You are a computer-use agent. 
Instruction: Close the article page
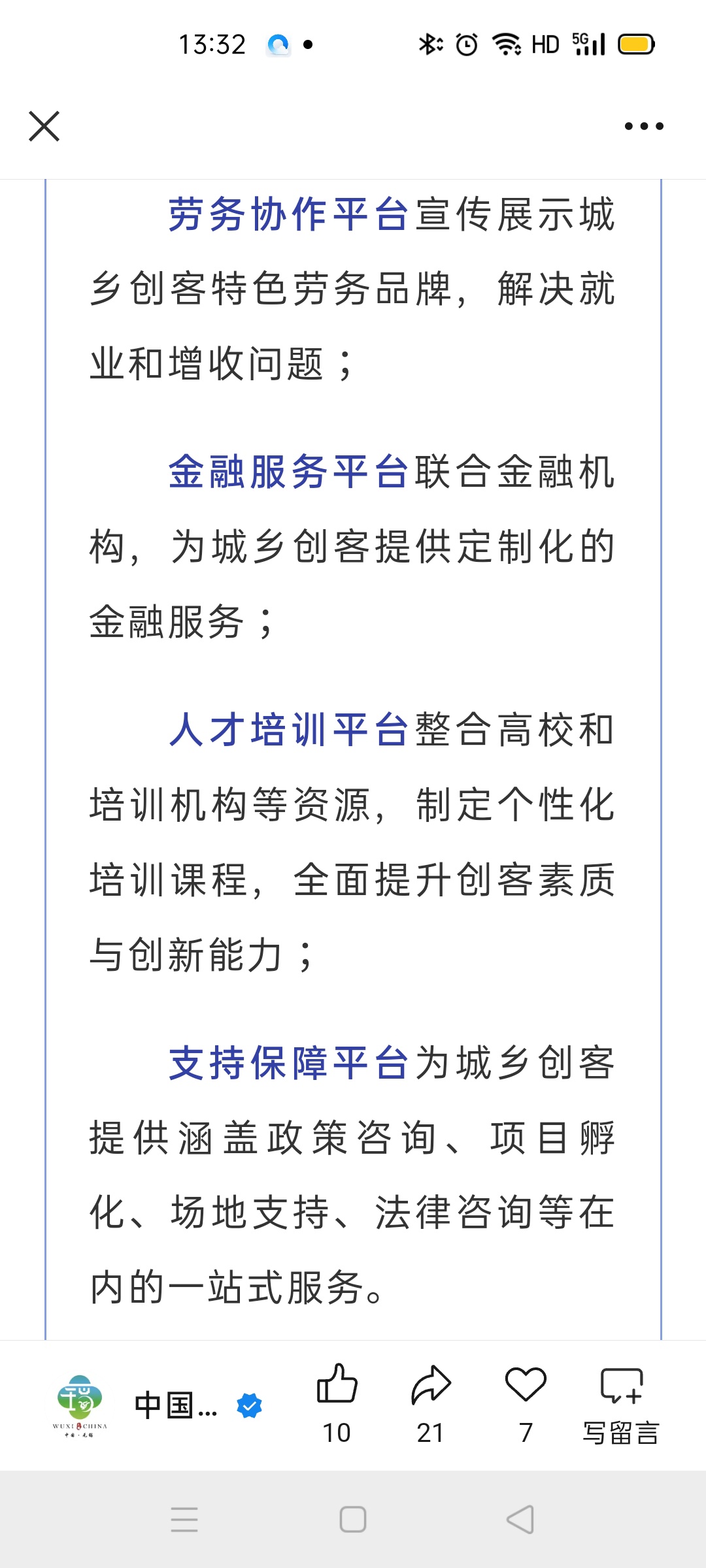coord(44,126)
